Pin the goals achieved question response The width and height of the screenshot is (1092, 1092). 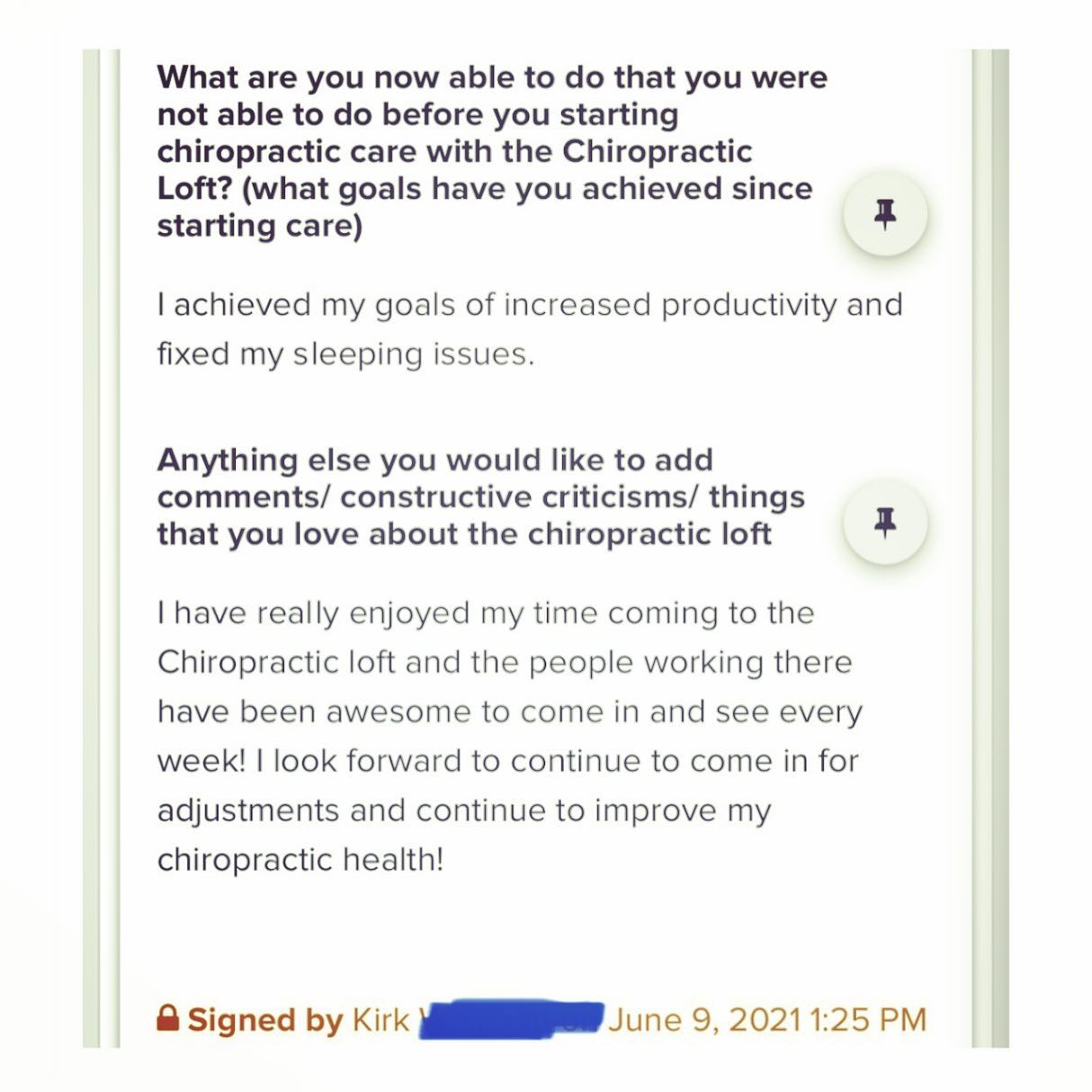(885, 215)
